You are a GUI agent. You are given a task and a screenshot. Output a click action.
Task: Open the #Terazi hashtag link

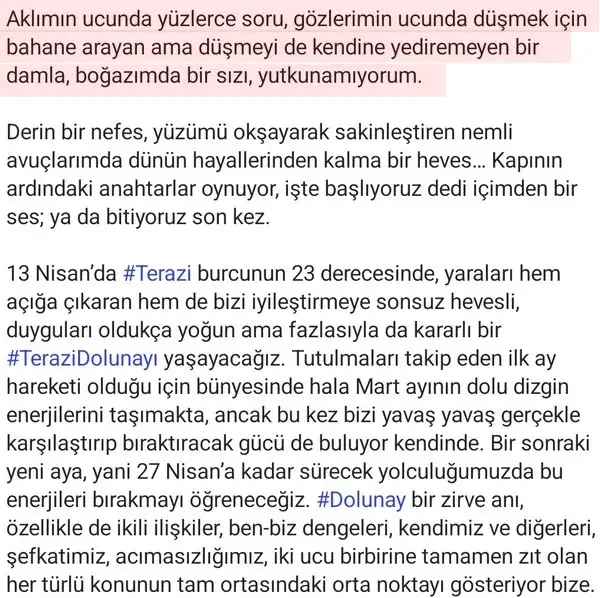156,271
